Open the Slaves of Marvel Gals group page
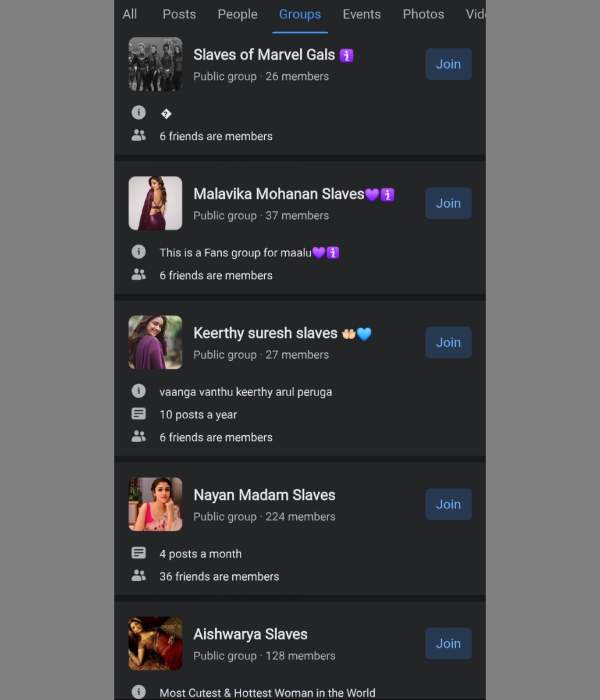Image resolution: width=600 pixels, height=700 pixels. tap(264, 55)
